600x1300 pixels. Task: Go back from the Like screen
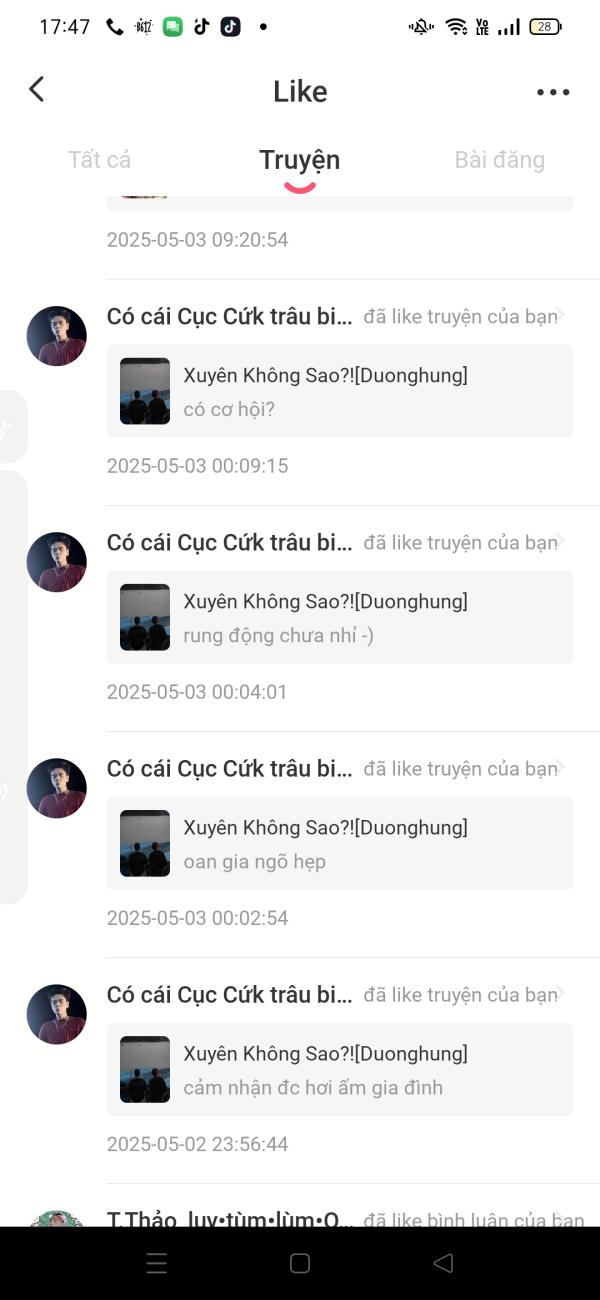click(37, 90)
